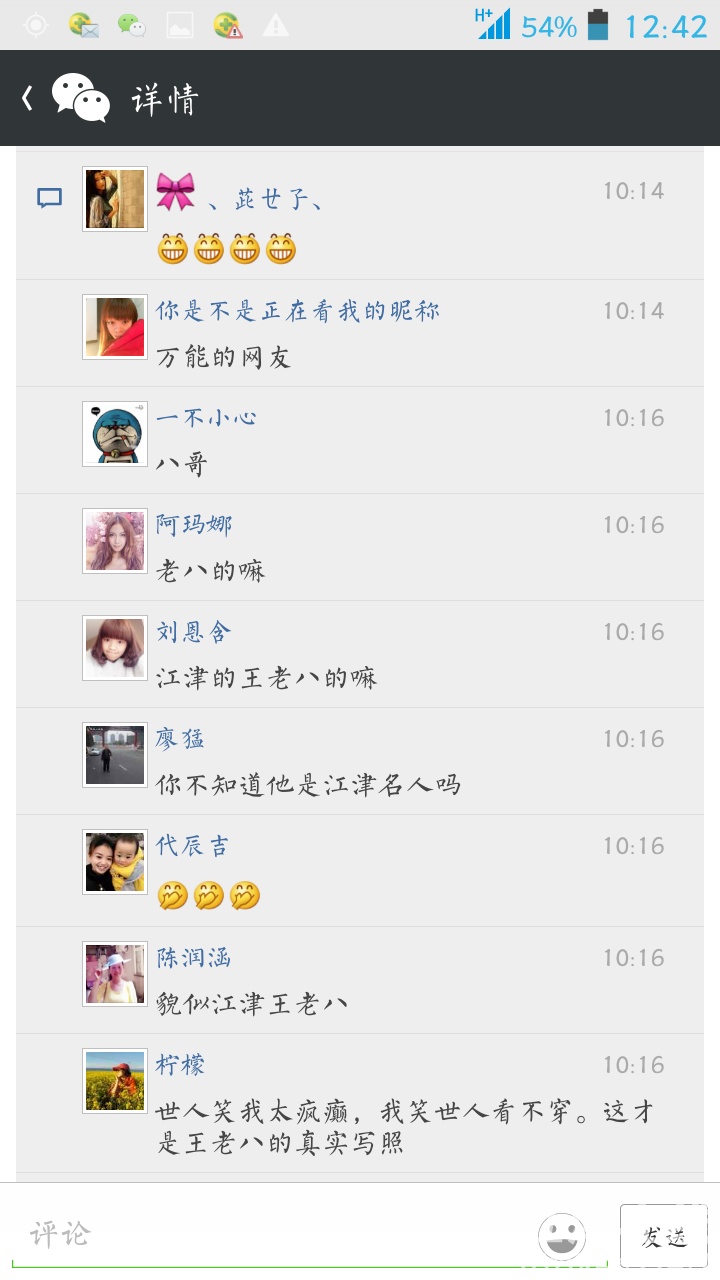Tap the name 阿玛娜
This screenshot has width=720, height=1280.
click(x=194, y=524)
